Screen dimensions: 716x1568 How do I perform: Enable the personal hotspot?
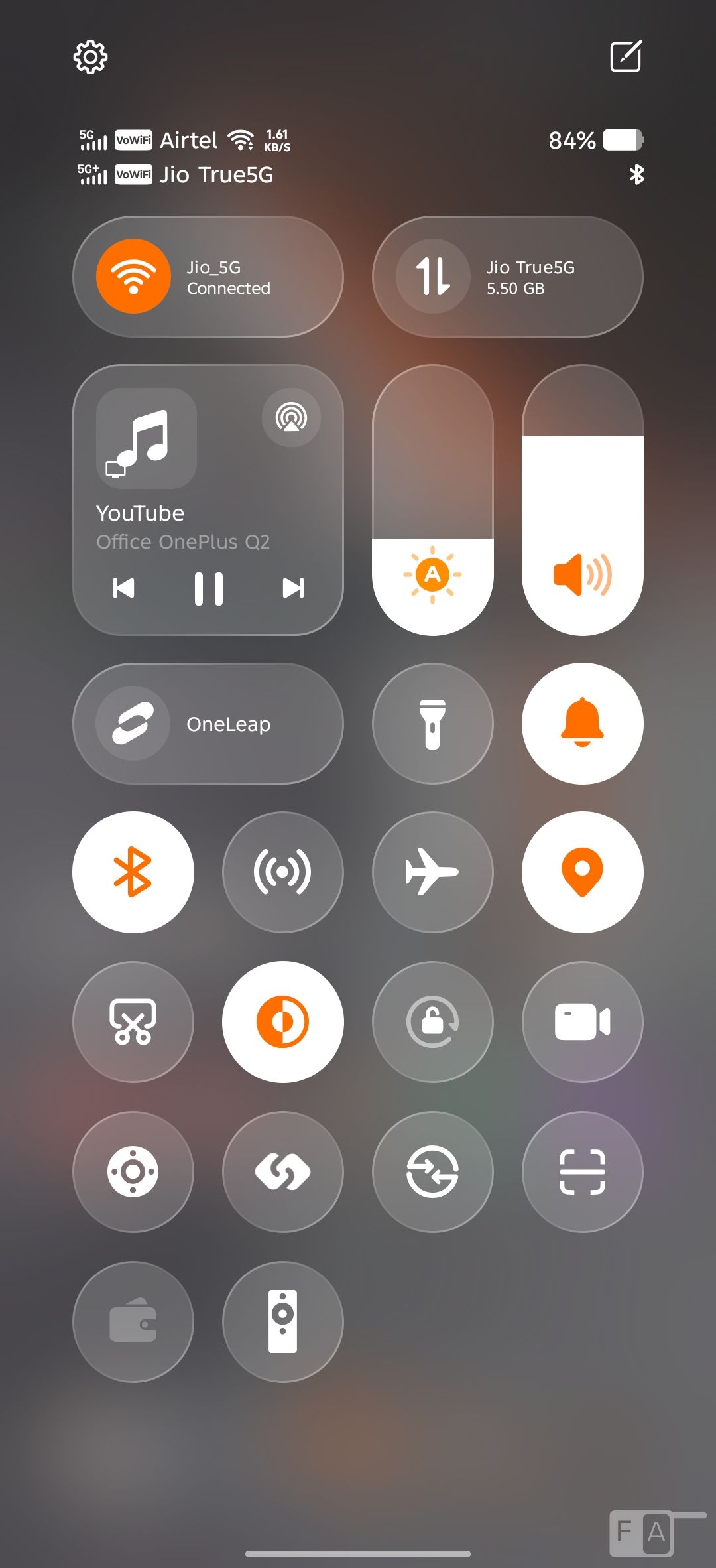[282, 872]
